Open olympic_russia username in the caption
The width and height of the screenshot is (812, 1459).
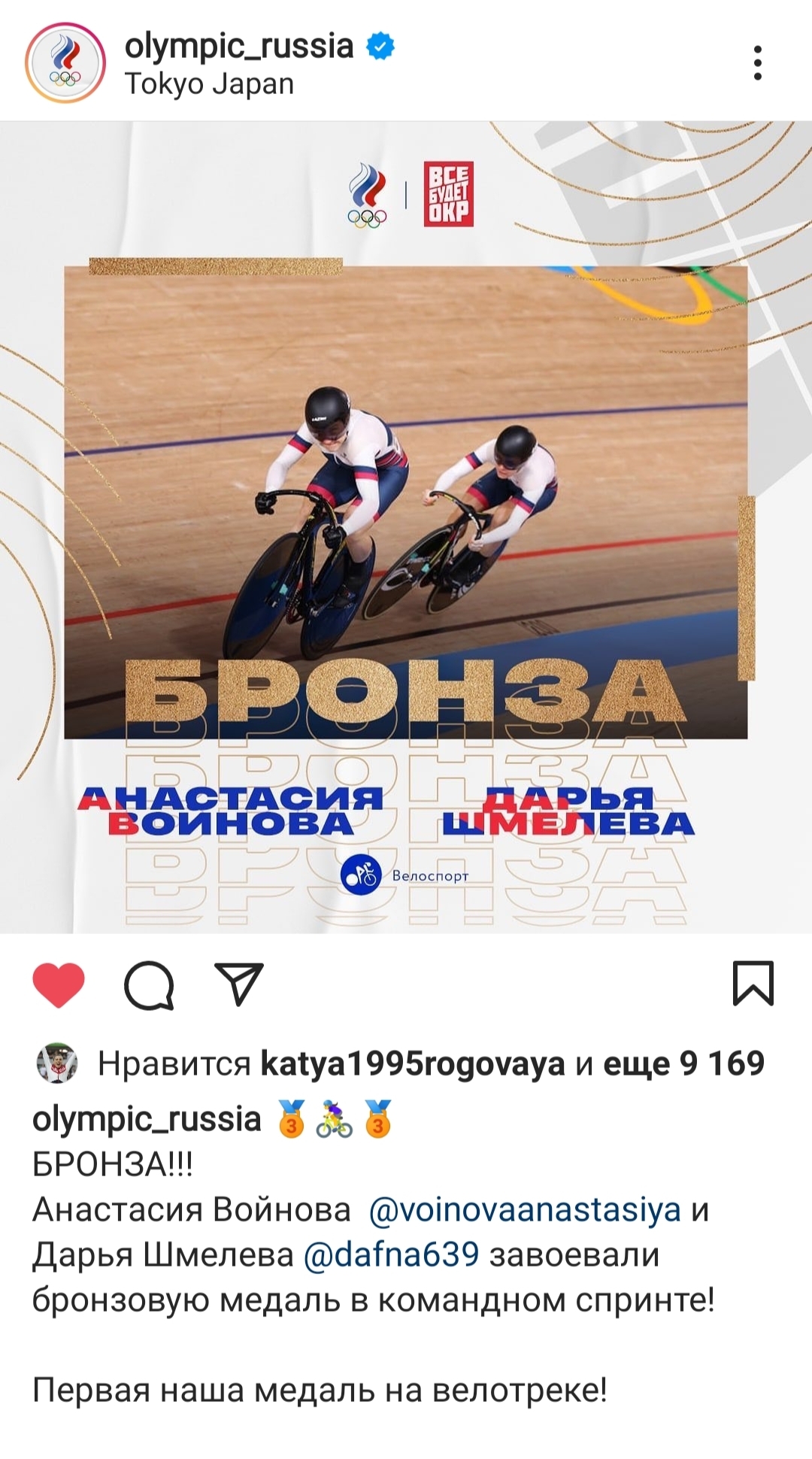tap(147, 1119)
